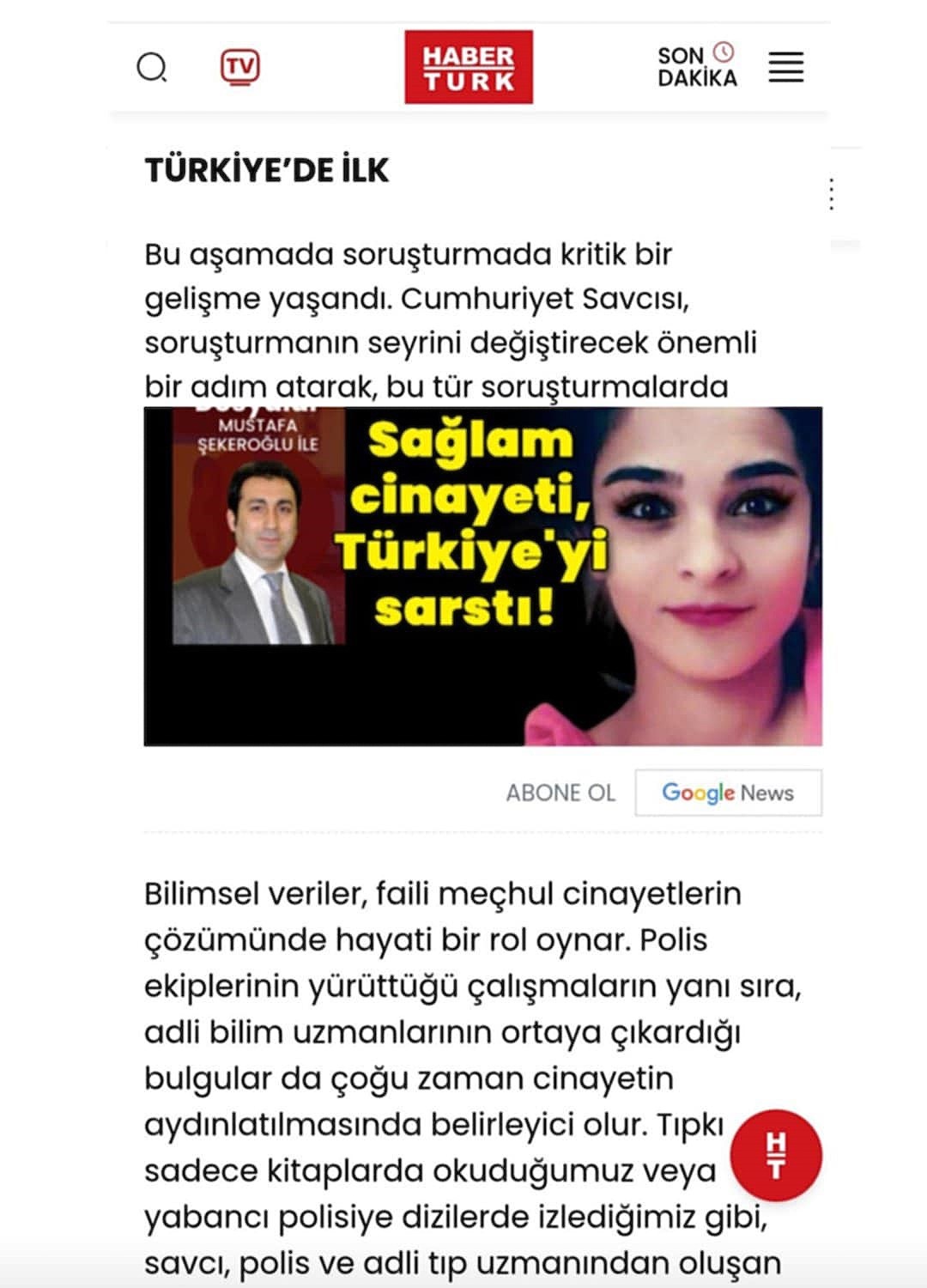Screen dimensions: 927x1288
Task: Tap the red HT floating button
Action: [776, 1155]
